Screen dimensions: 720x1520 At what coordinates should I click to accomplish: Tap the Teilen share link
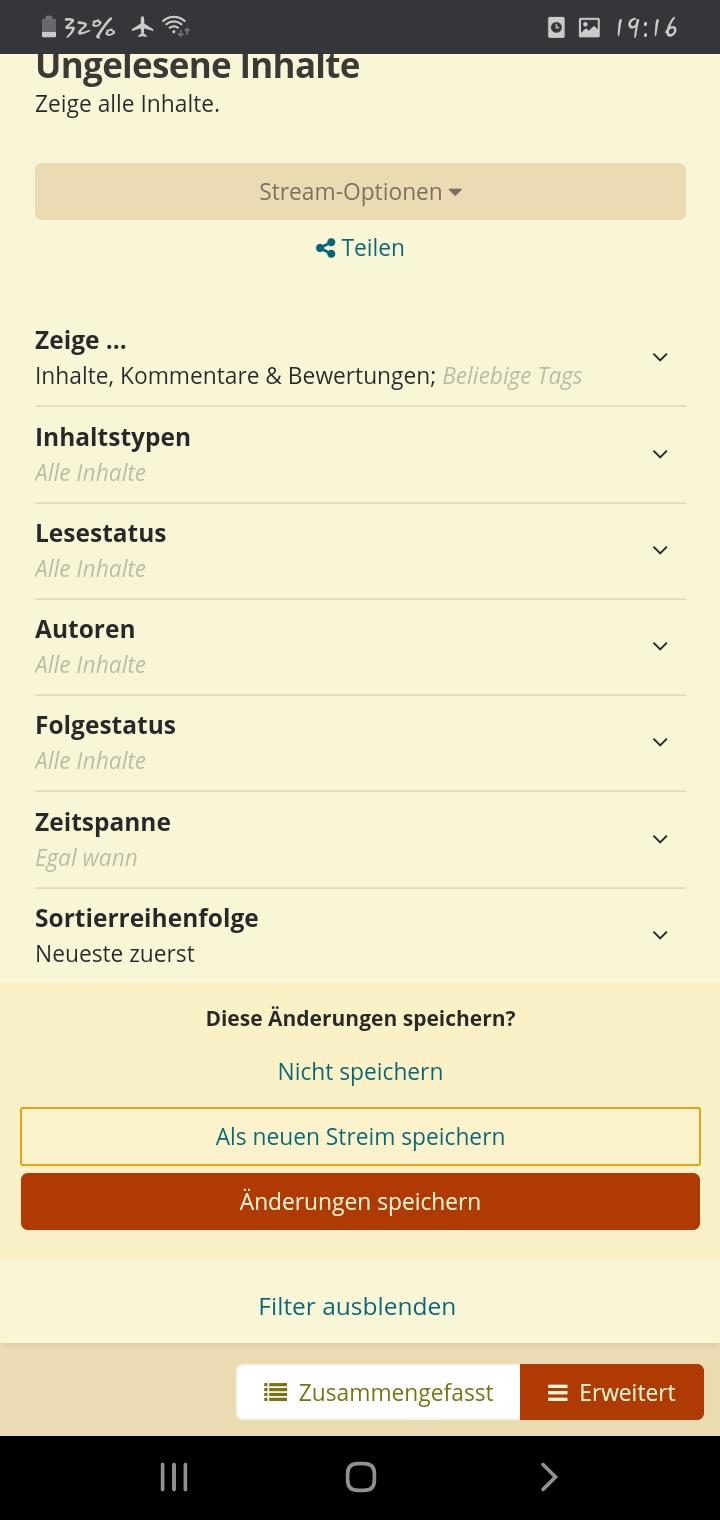pyautogui.click(x=360, y=247)
